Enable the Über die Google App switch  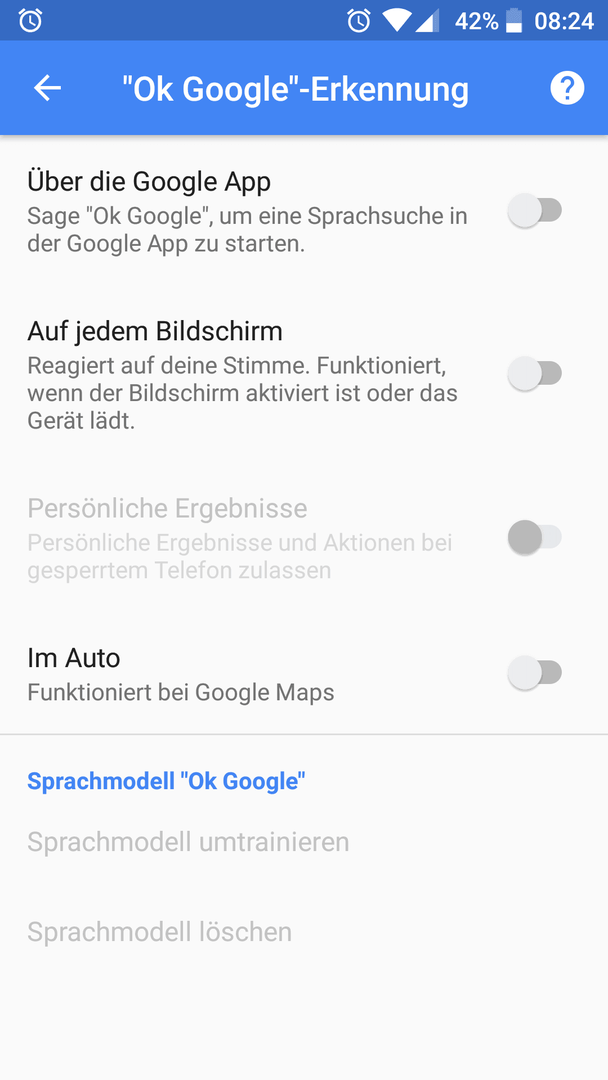534,211
